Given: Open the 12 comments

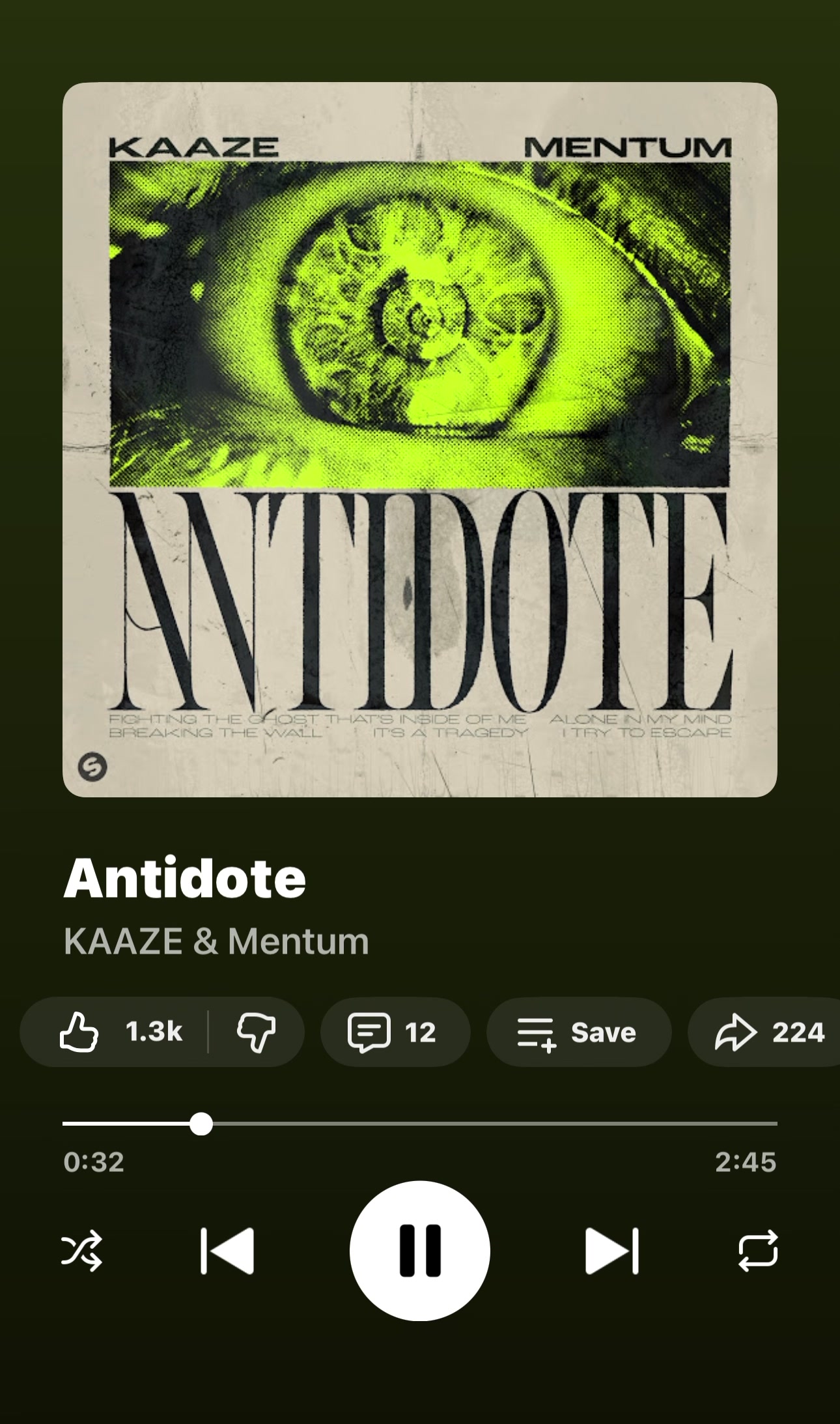Looking at the screenshot, I should pyautogui.click(x=395, y=1032).
